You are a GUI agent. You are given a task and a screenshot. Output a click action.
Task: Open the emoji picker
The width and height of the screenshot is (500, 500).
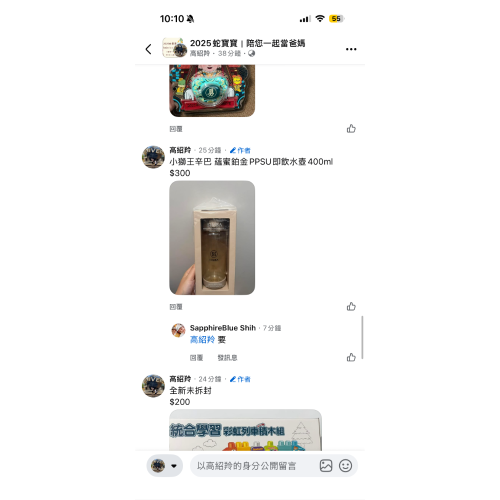click(345, 466)
